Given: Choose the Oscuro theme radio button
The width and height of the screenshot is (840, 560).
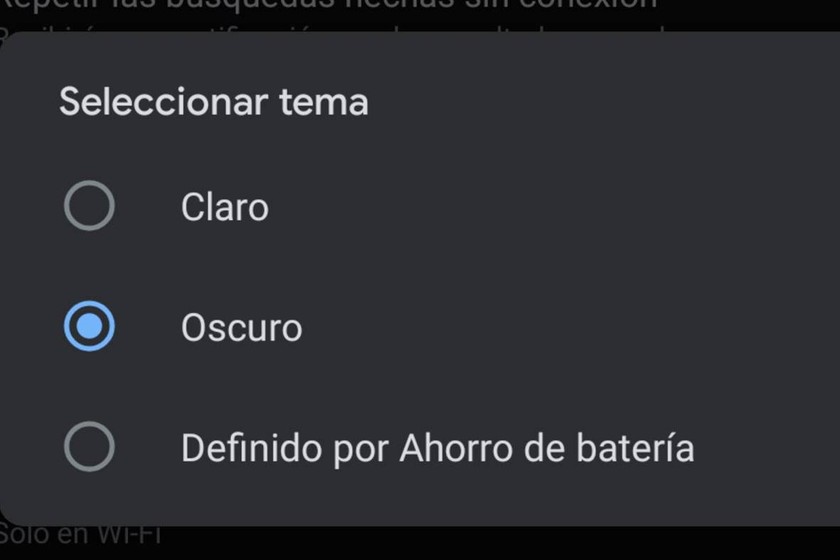Looking at the screenshot, I should (x=89, y=327).
